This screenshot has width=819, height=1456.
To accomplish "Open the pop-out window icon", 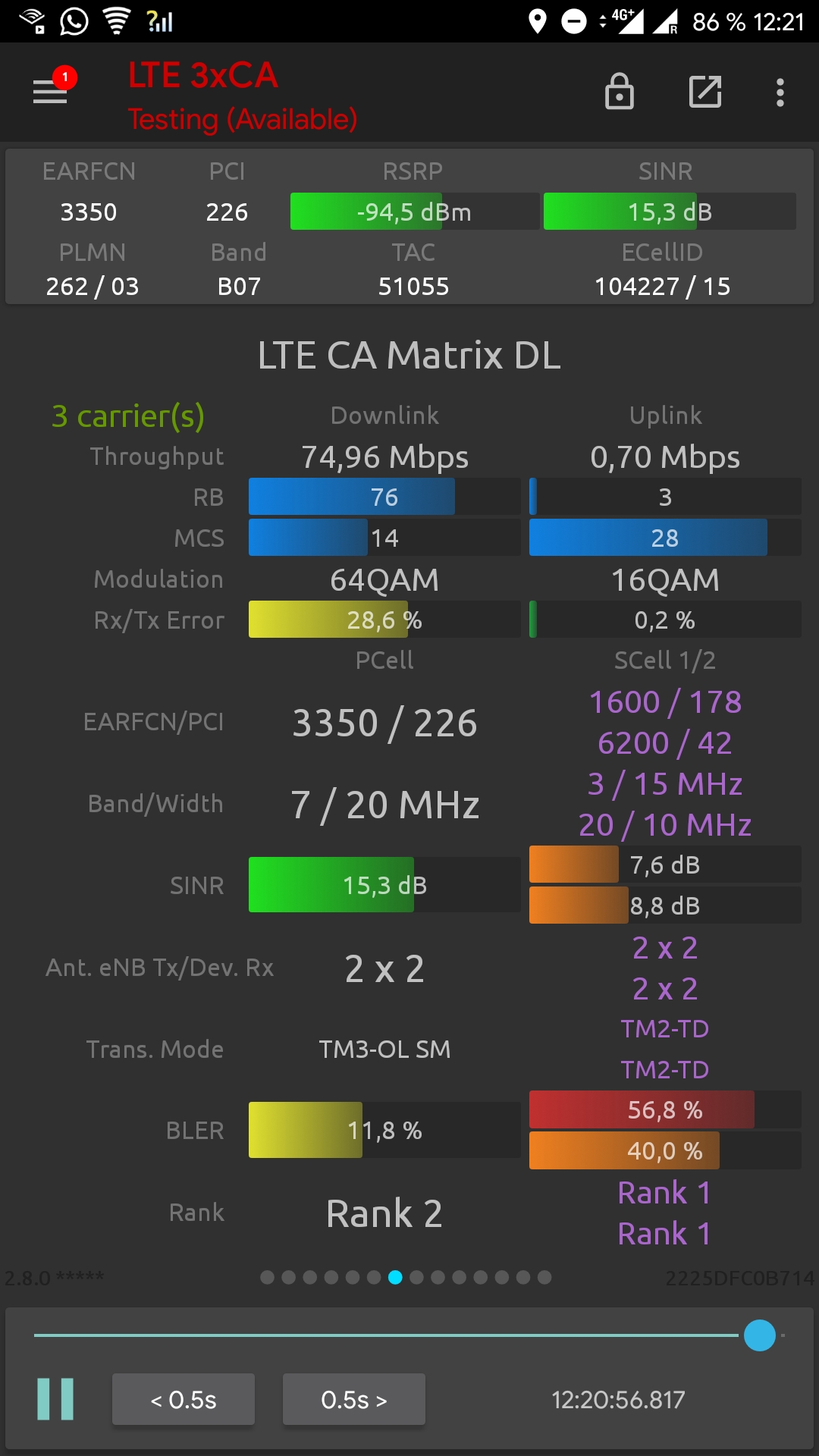I will point(704,92).
